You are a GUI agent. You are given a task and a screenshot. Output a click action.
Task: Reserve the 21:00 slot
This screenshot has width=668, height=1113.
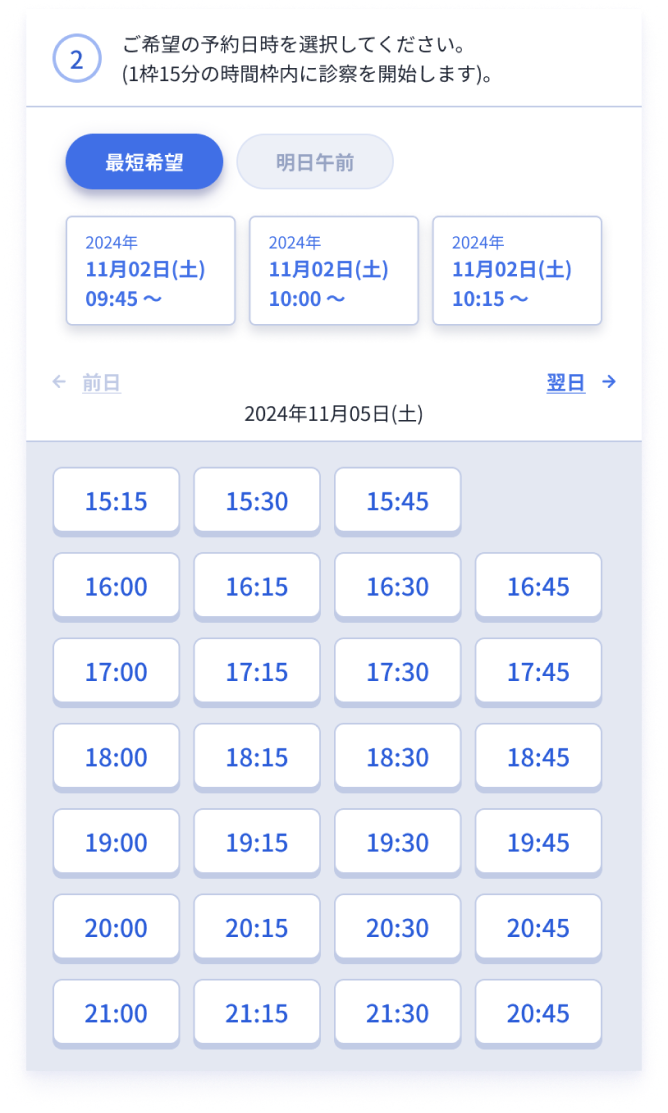pyautogui.click(x=116, y=1011)
